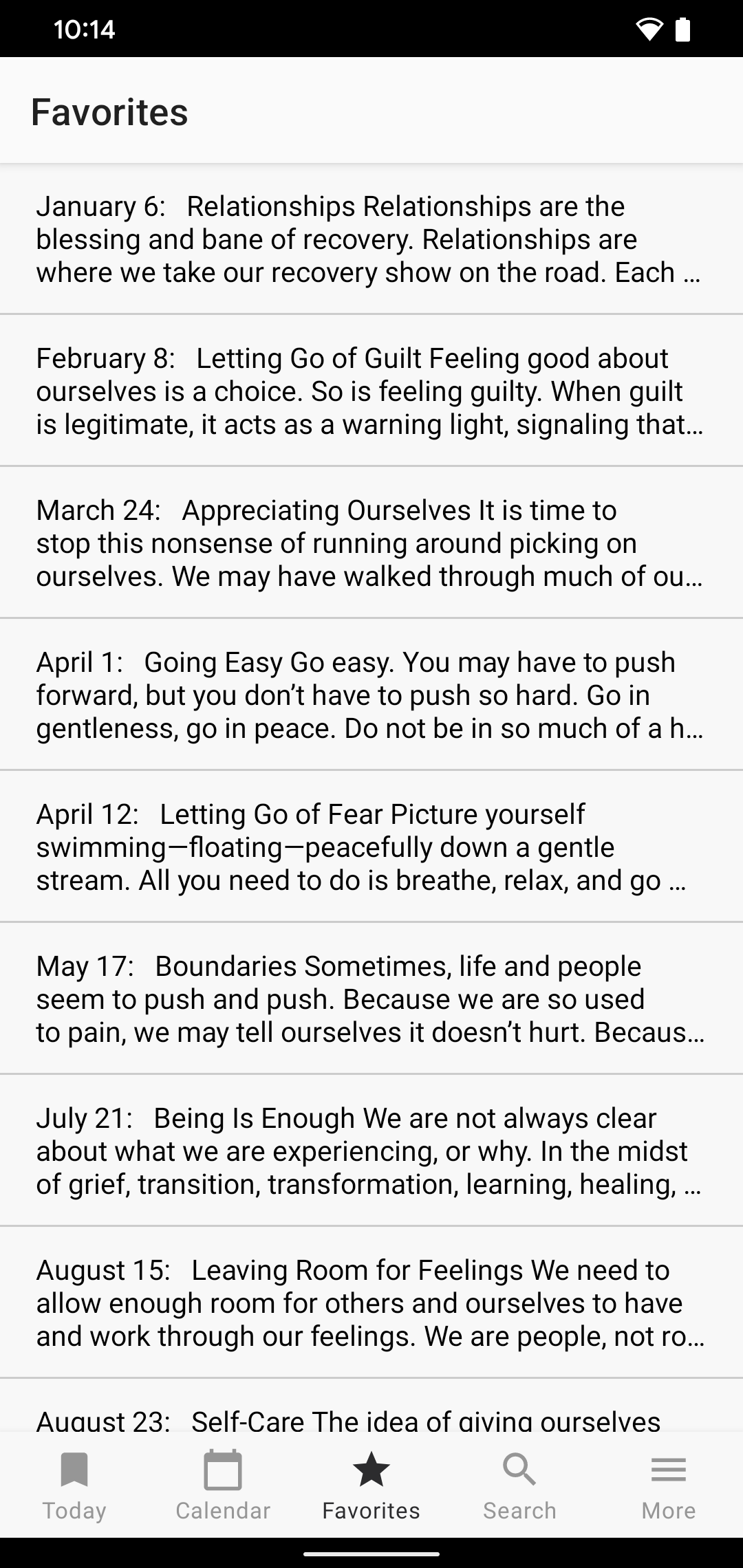743x1568 pixels.
Task: Open the More tab
Action: click(x=669, y=1485)
